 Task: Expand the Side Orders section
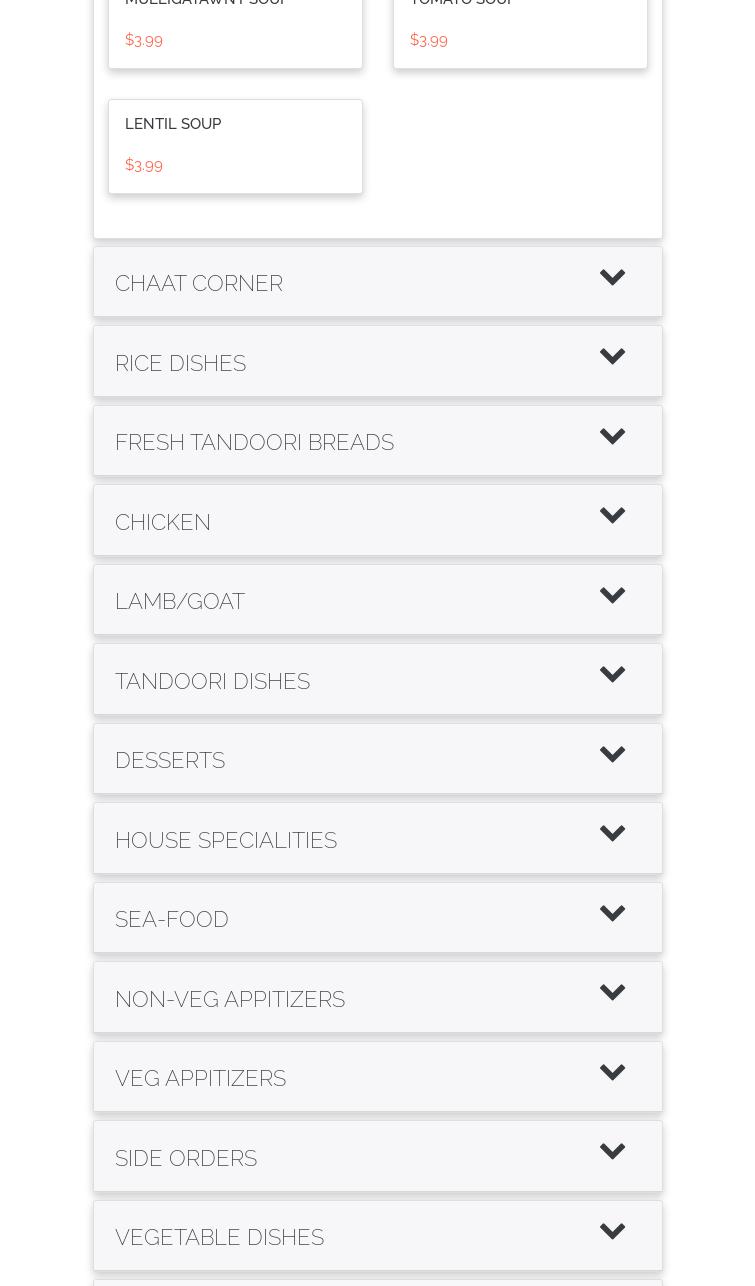pos(377,1157)
